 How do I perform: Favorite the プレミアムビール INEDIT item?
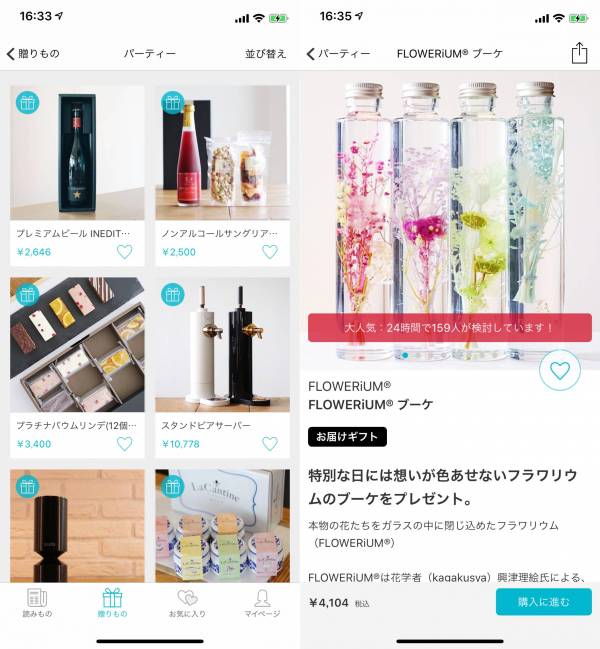pyautogui.click(x=124, y=252)
